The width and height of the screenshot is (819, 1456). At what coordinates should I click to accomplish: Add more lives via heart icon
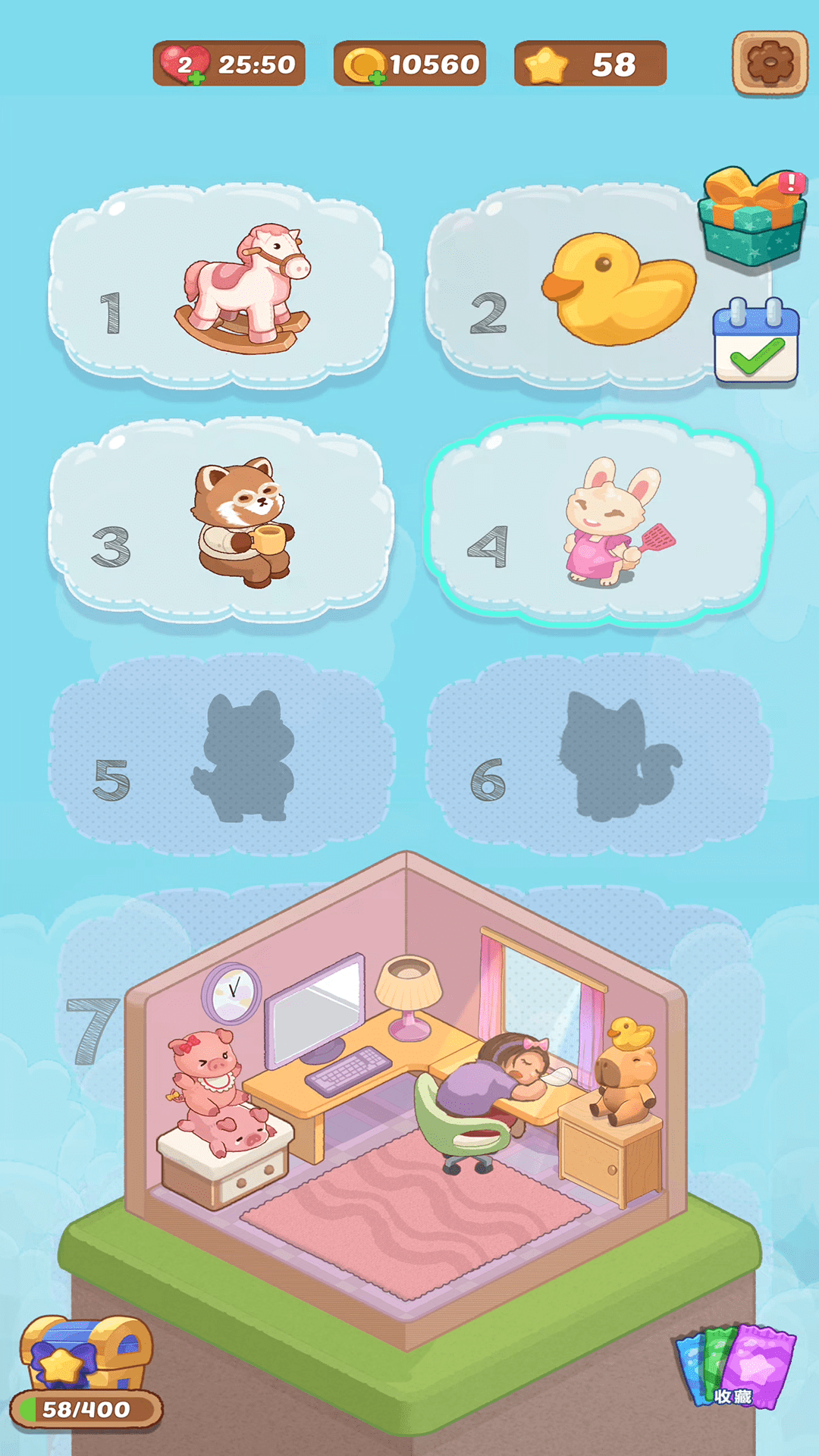(x=184, y=64)
